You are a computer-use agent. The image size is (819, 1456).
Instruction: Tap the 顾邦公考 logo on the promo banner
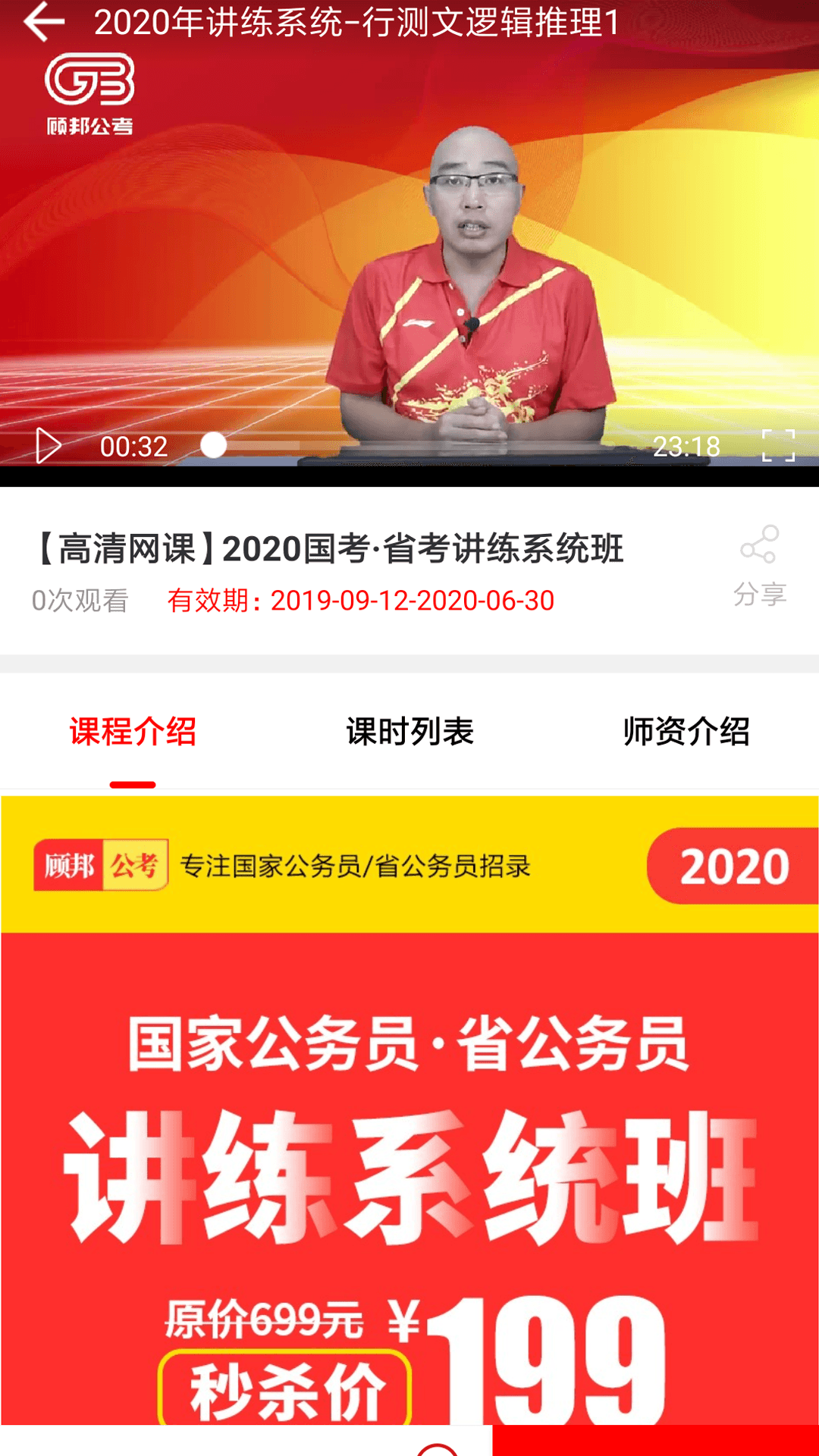(x=99, y=868)
